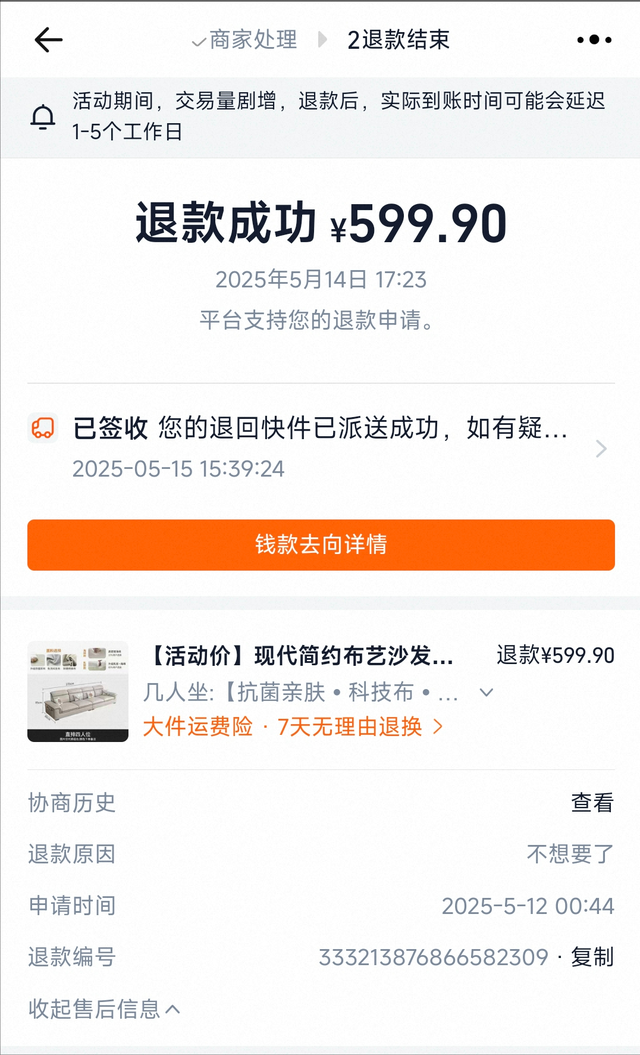Open the three-dot overflow menu
This screenshot has height=1055, width=640.
(594, 40)
